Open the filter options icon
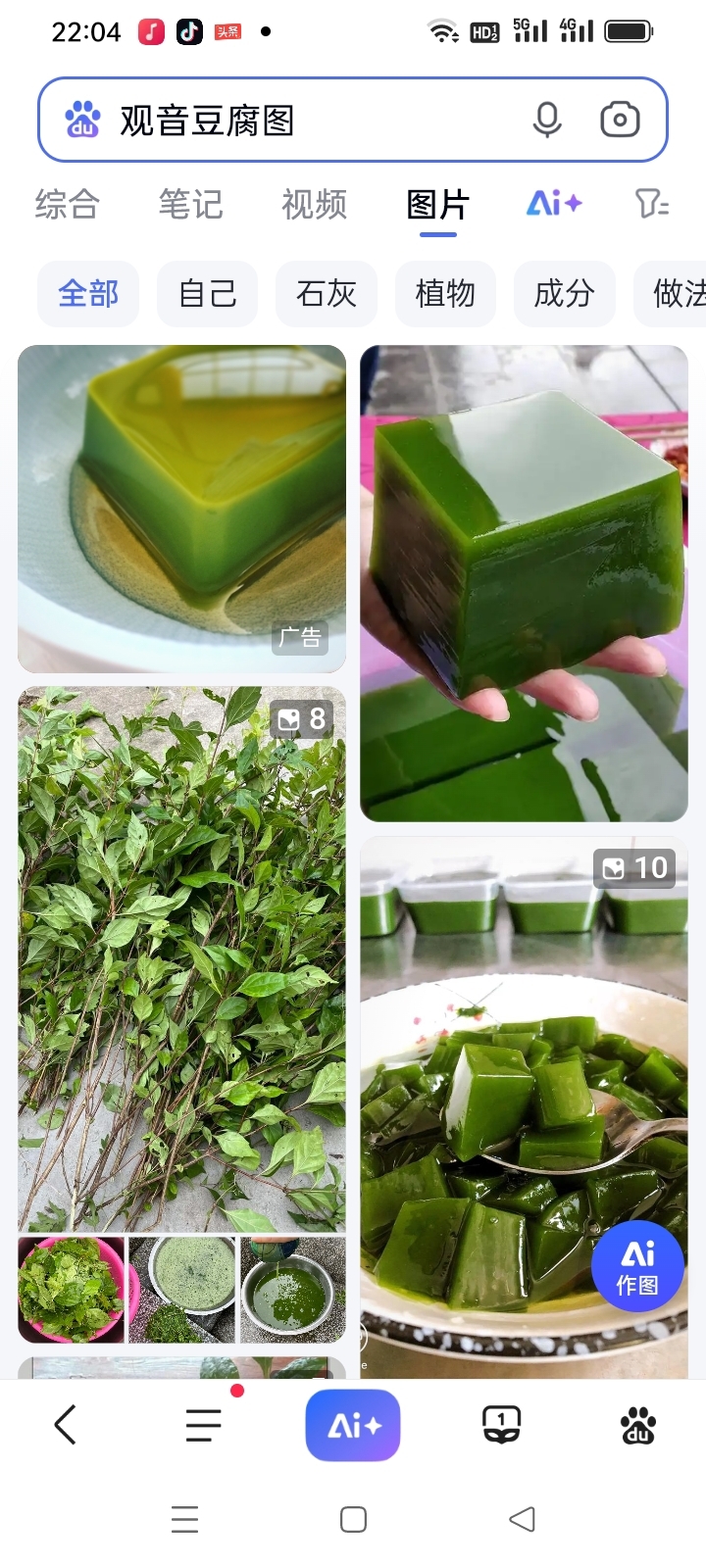 pyautogui.click(x=651, y=204)
